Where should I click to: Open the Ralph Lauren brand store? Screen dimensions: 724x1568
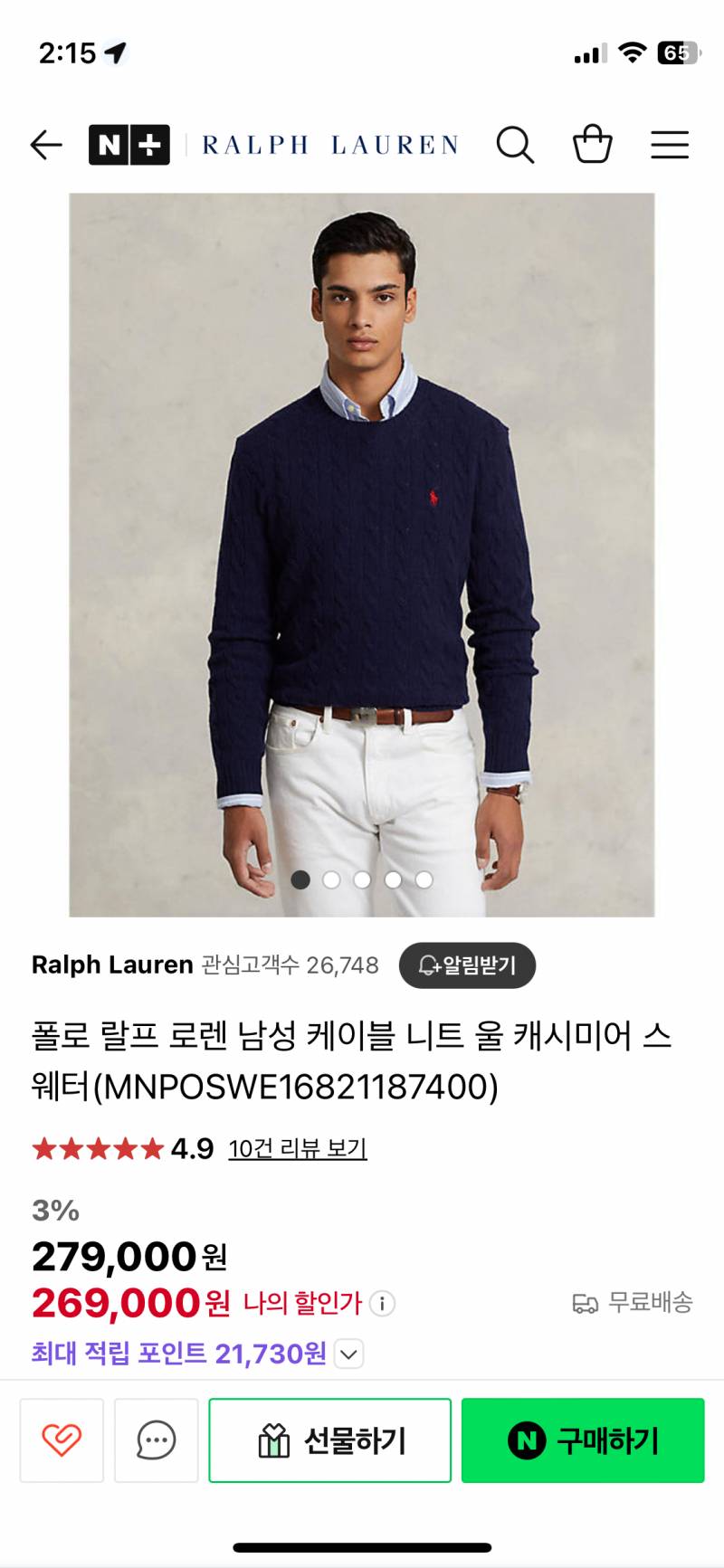(330, 145)
